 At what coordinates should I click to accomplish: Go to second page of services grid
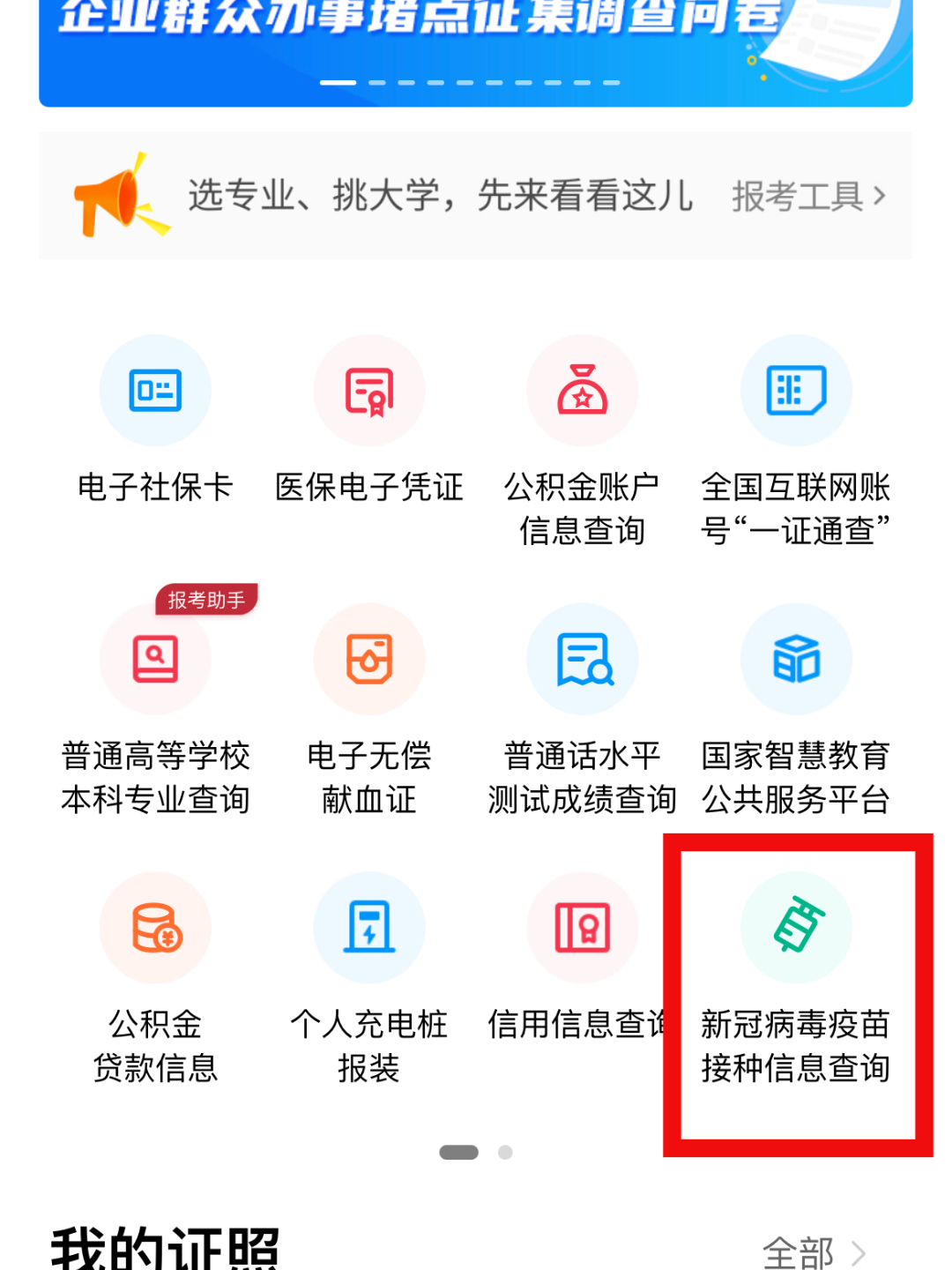pos(505,1153)
